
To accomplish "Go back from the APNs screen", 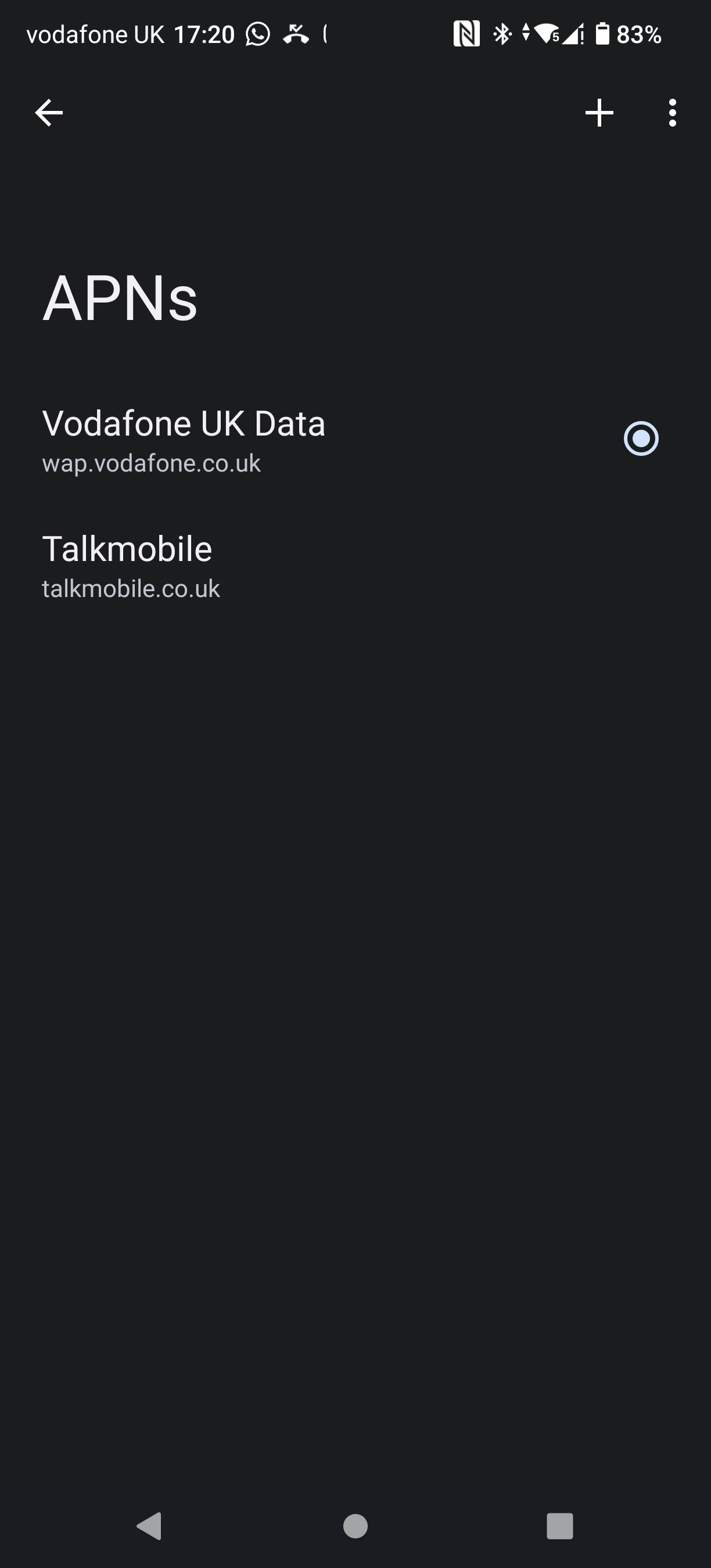I will click(49, 113).
